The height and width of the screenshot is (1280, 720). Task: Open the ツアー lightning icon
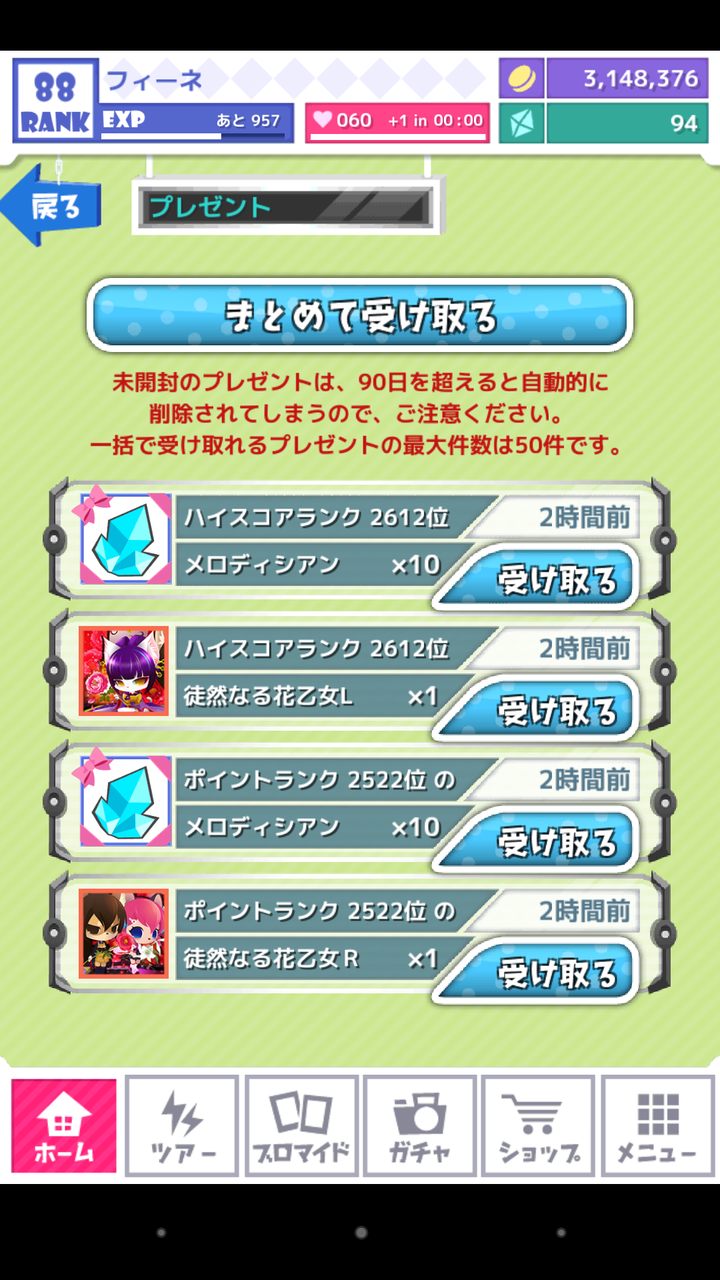click(x=181, y=1125)
